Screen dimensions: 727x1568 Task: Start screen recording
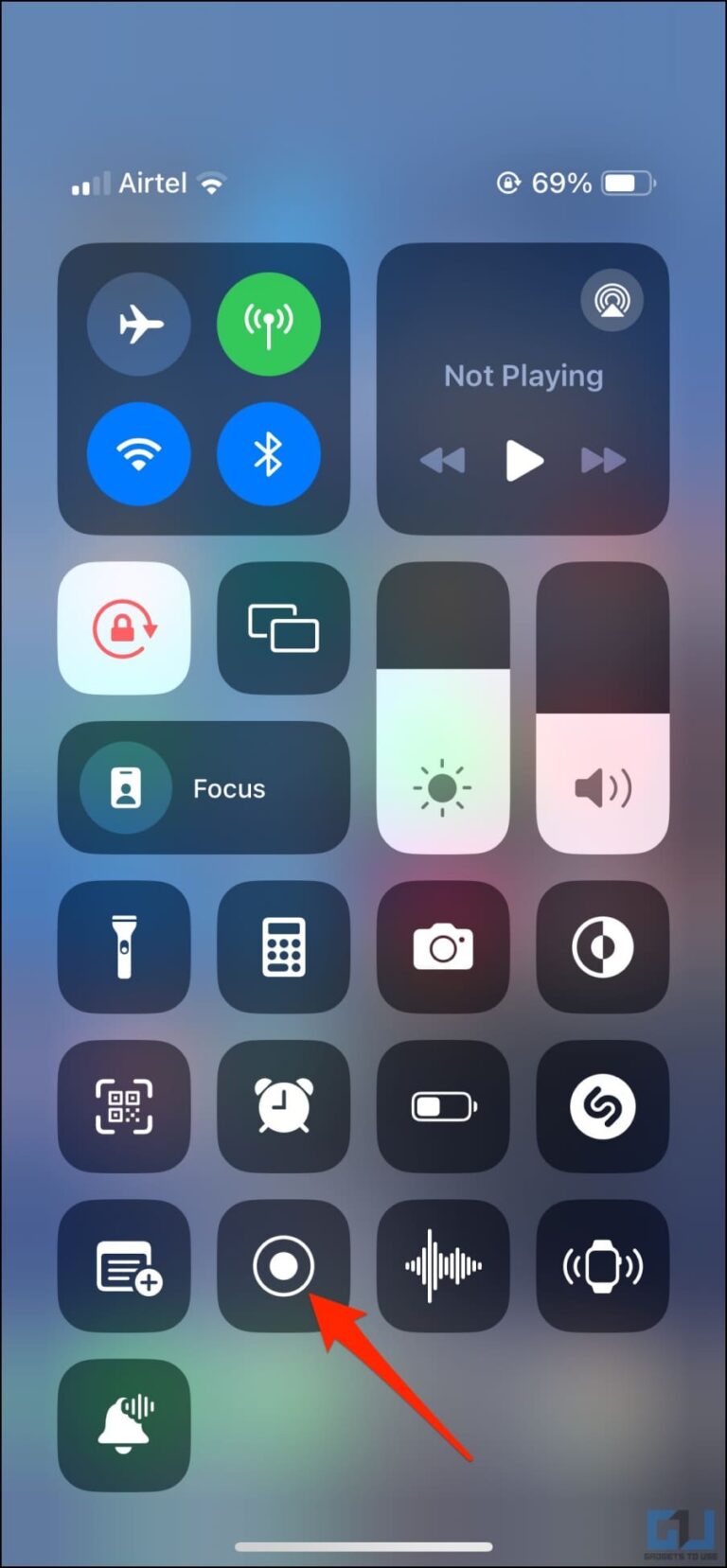283,1265
